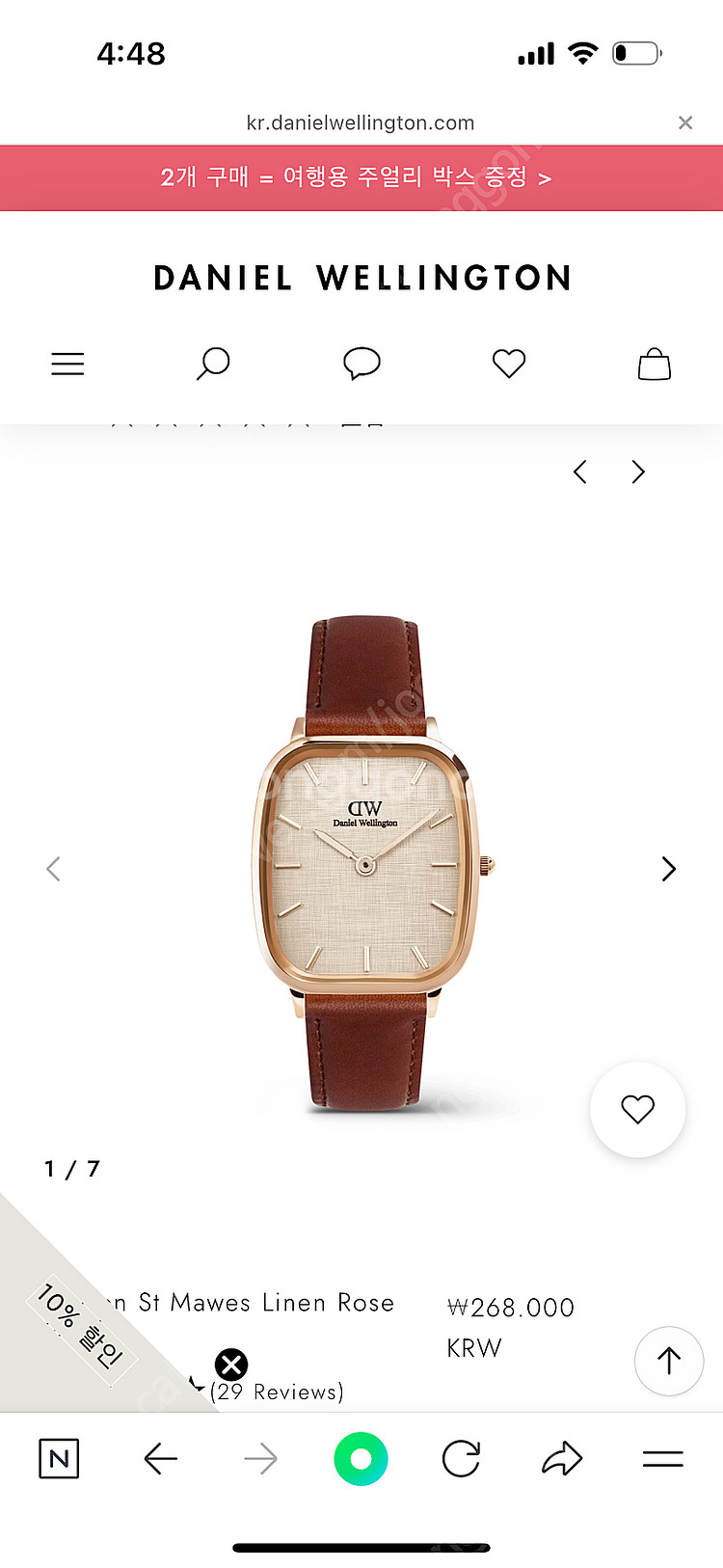Open the shopping bag
Viewport: 723px width, 1568px height.
tap(655, 365)
